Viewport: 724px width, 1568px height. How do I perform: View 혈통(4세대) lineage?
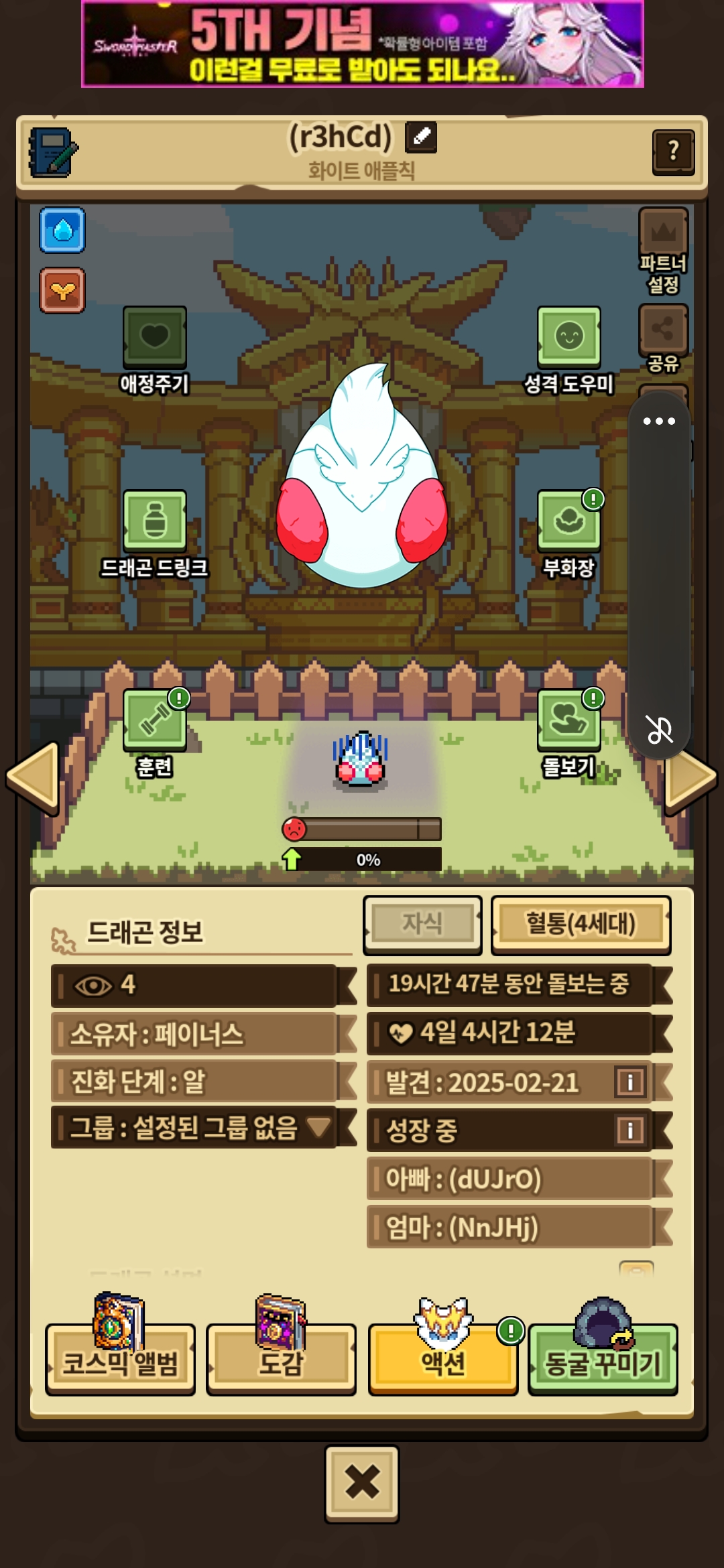tap(581, 924)
